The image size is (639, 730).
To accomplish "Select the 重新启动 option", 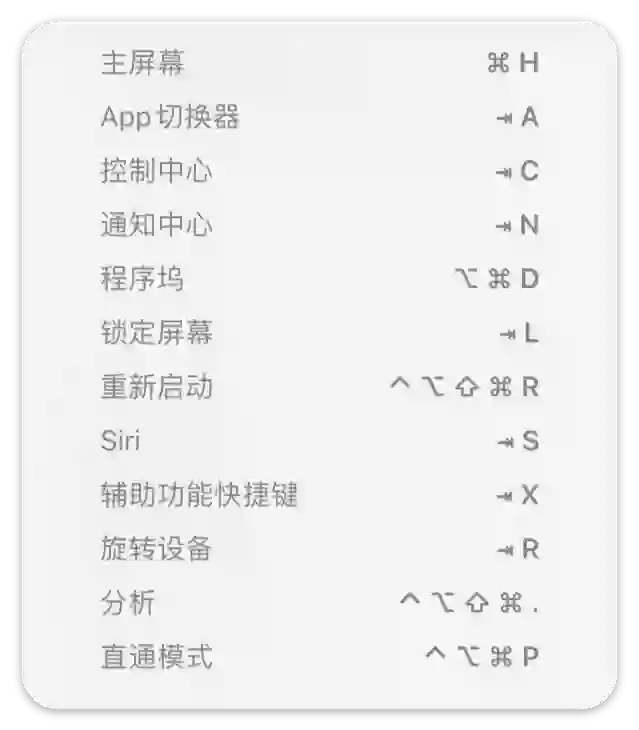I will click(x=157, y=387).
